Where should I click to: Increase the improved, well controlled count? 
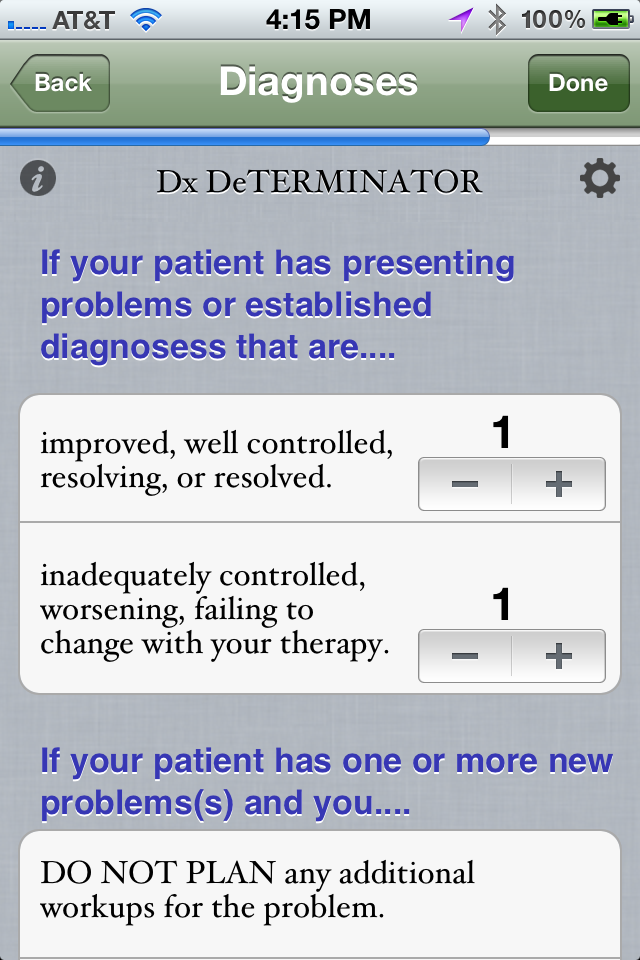click(x=558, y=485)
